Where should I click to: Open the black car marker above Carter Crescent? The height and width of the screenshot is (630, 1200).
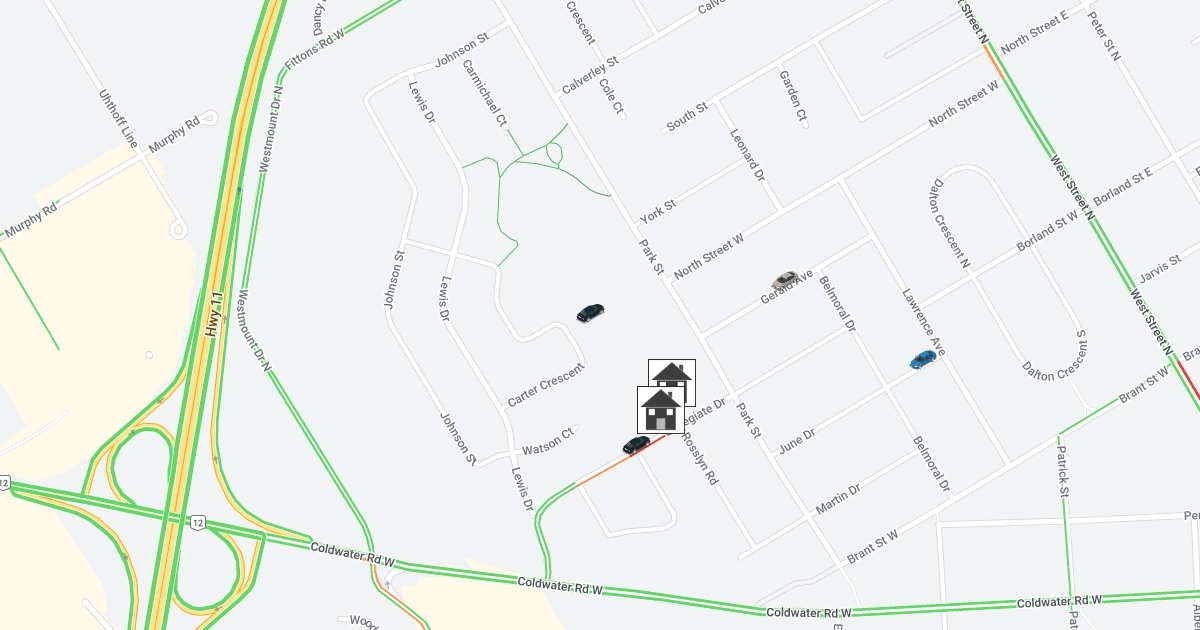590,313
